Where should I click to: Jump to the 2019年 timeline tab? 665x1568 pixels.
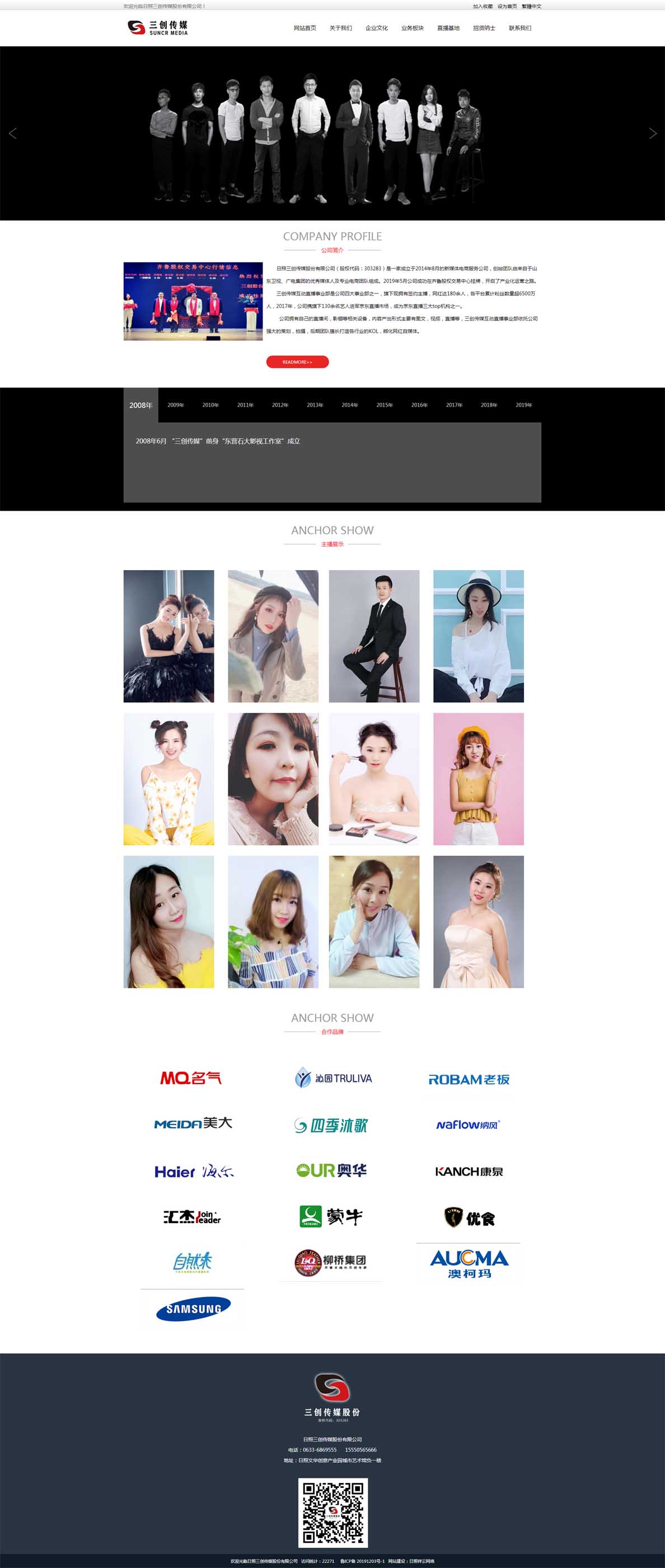coord(524,405)
